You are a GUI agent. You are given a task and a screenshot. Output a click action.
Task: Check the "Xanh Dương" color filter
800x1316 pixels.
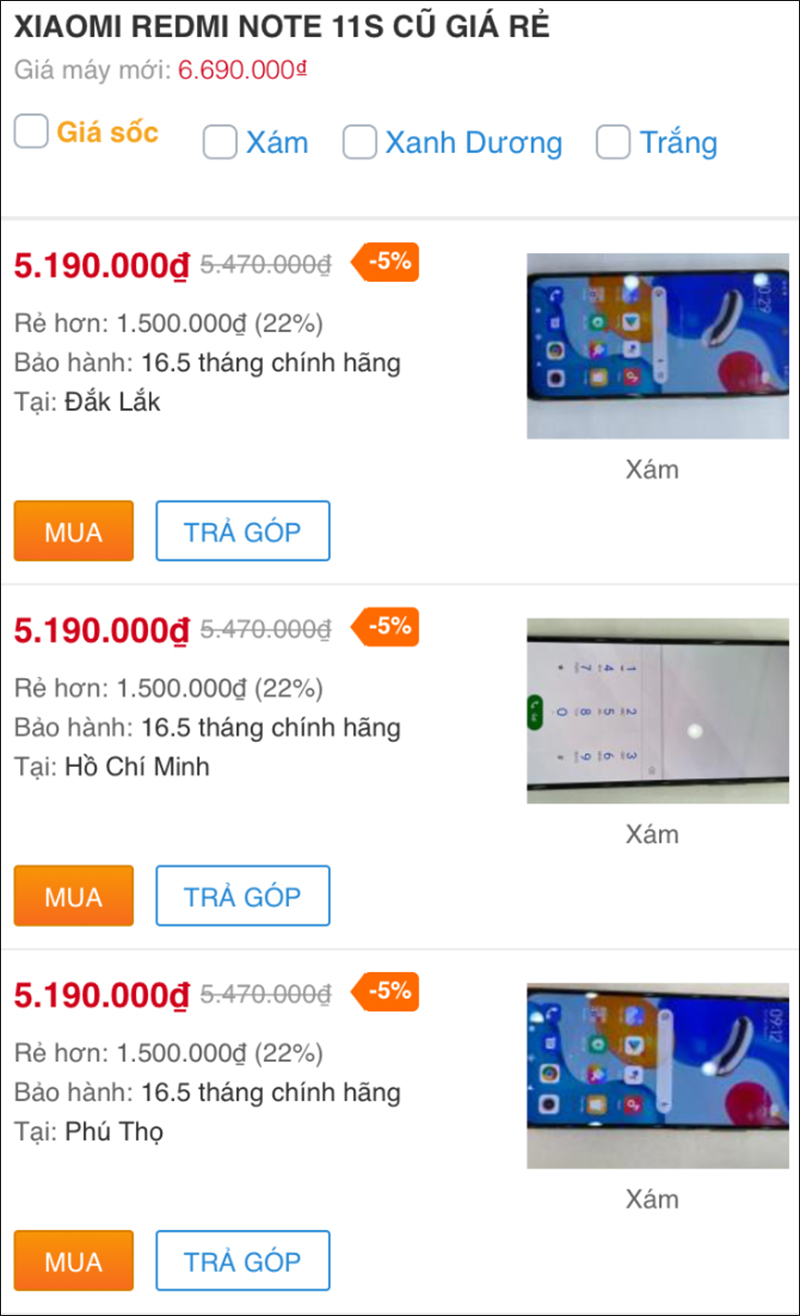[358, 143]
